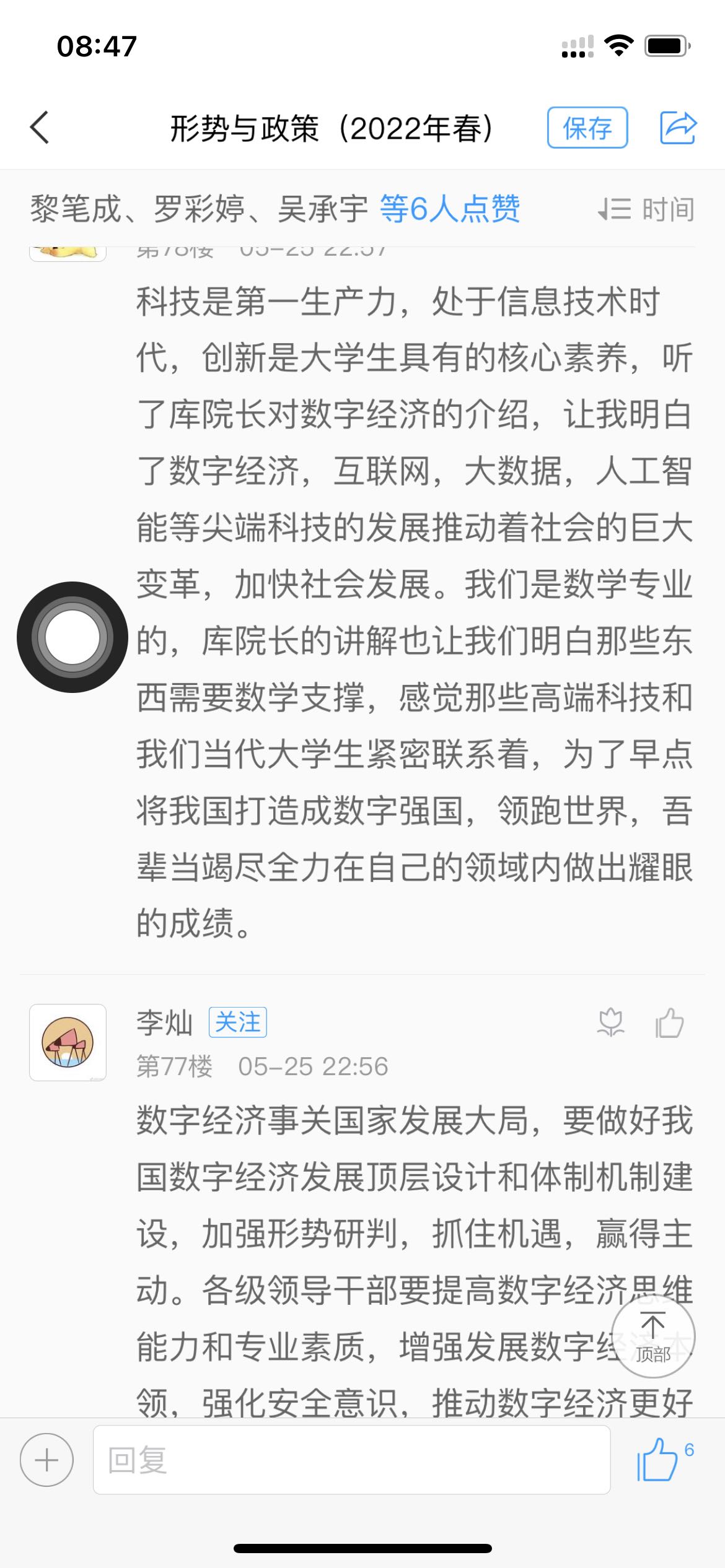Tap the 保存 save button
The height and width of the screenshot is (1568, 725).
click(587, 128)
